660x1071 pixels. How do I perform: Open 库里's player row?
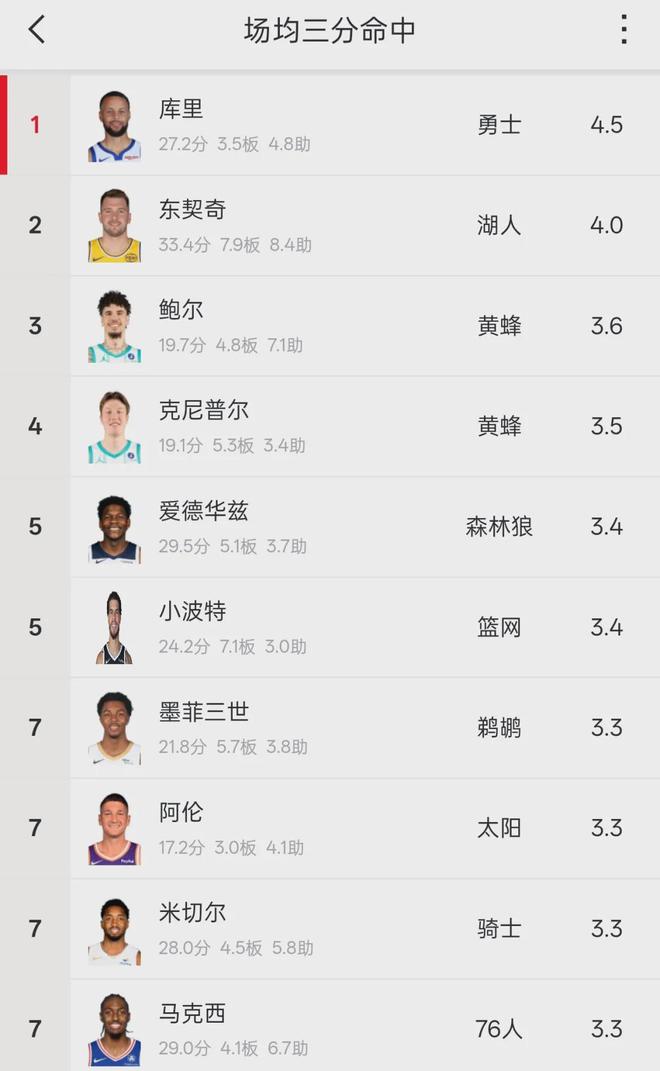(330, 125)
